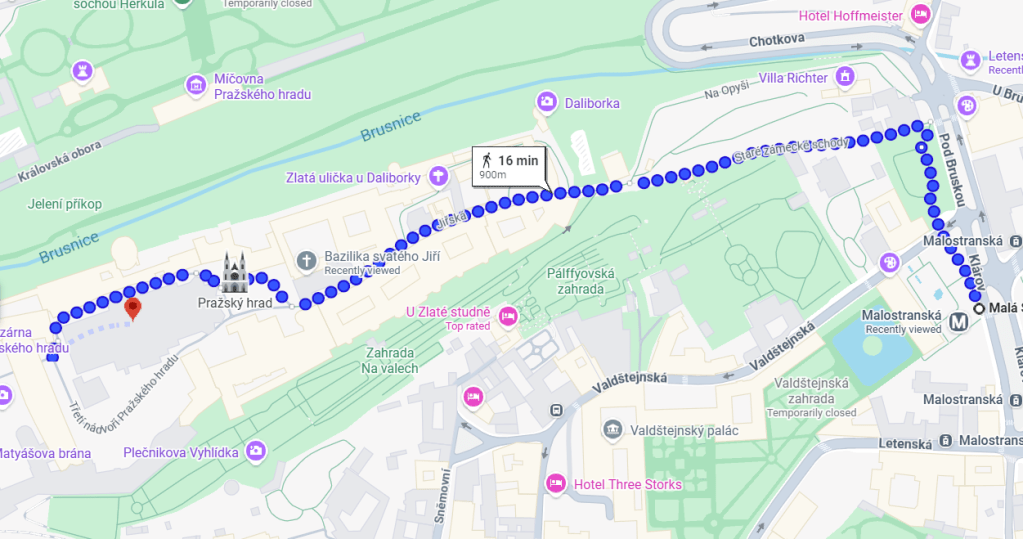Open the Daliborka photo spot marker
Screen dimensions: 1023x539
point(547,102)
